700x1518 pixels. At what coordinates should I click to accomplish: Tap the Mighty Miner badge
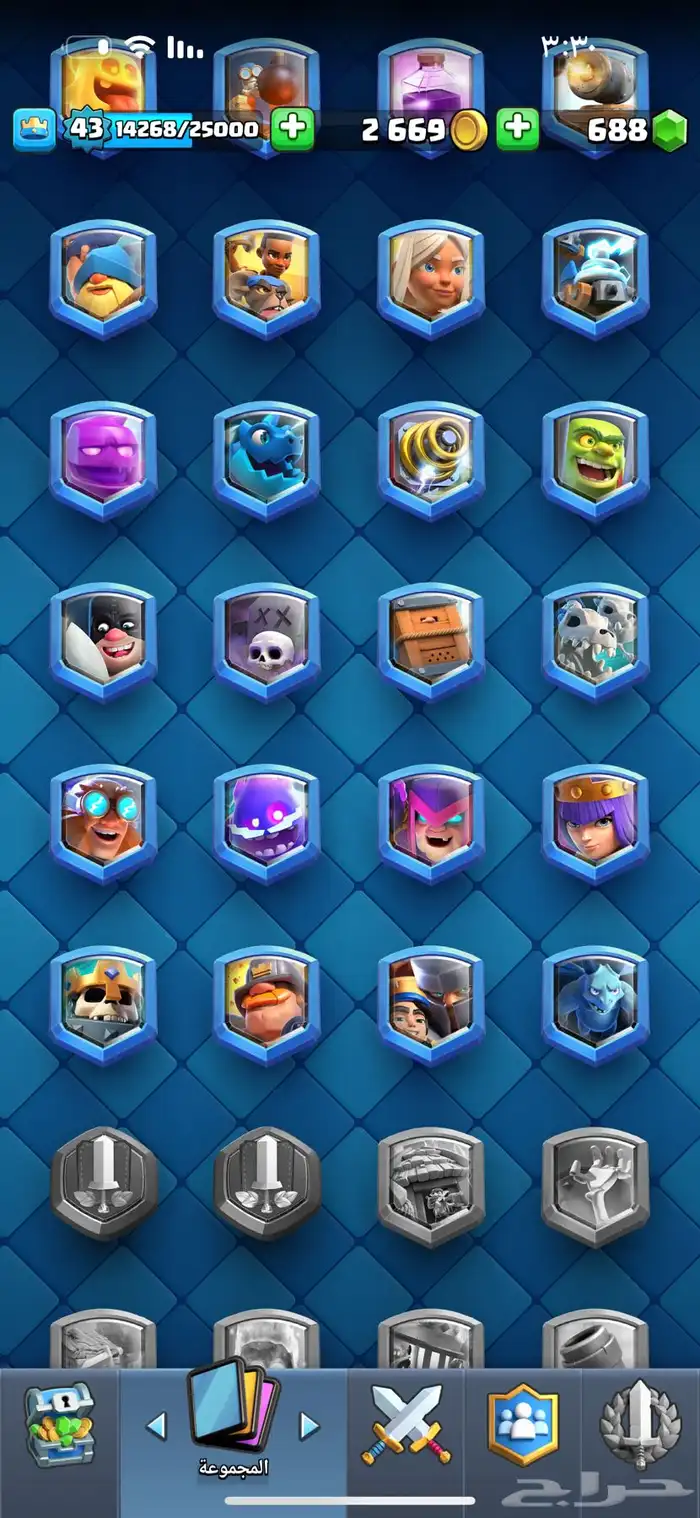266,1005
